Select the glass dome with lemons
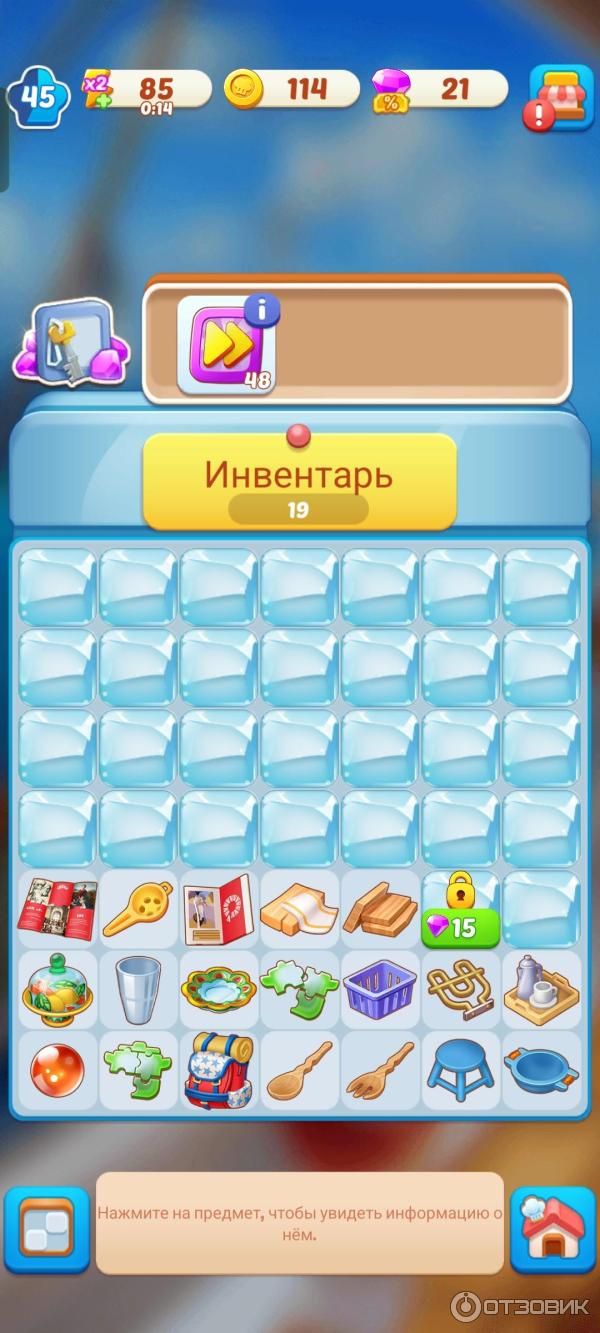Image resolution: width=600 pixels, height=1333 pixels. tap(58, 988)
